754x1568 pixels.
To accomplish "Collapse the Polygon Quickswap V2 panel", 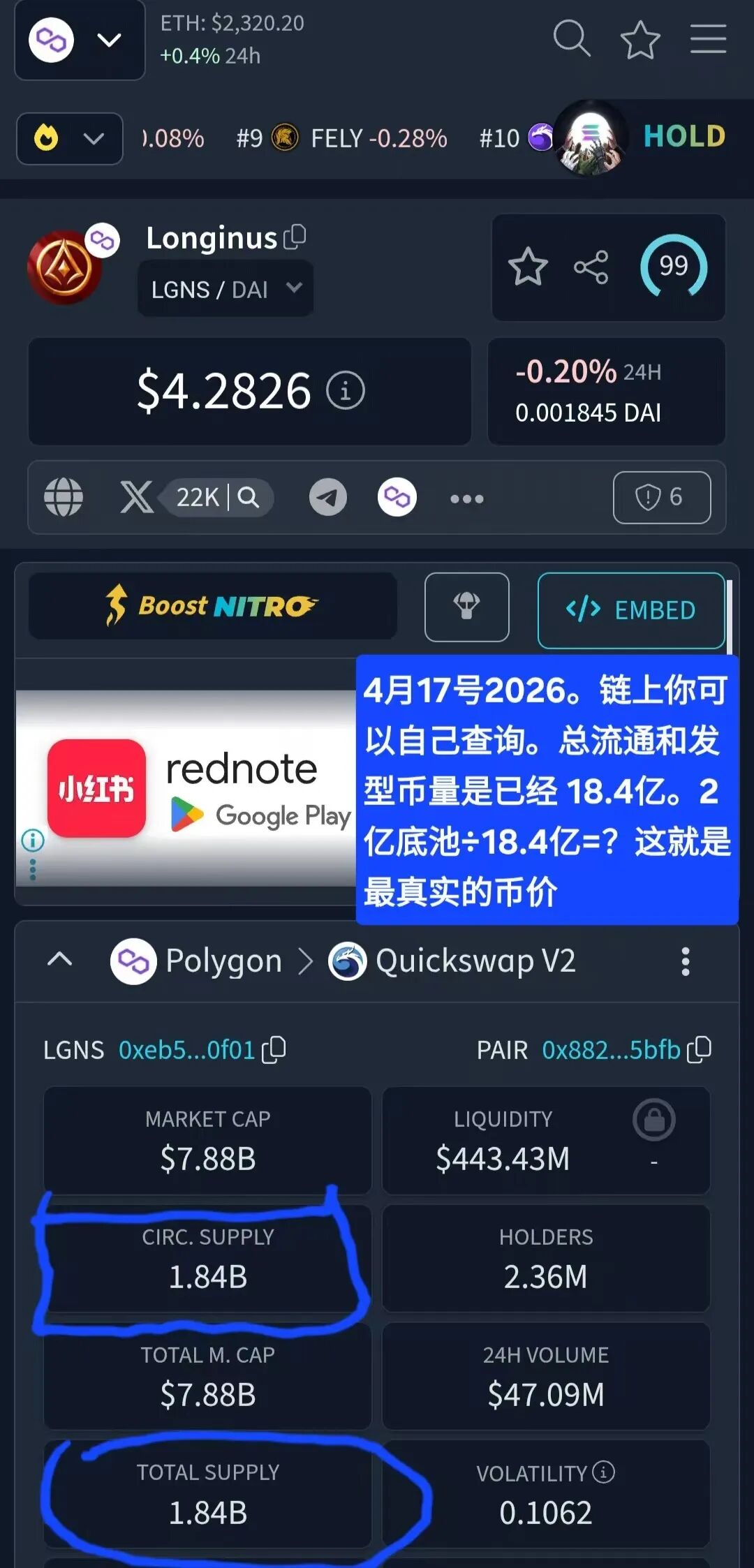I will 60,960.
